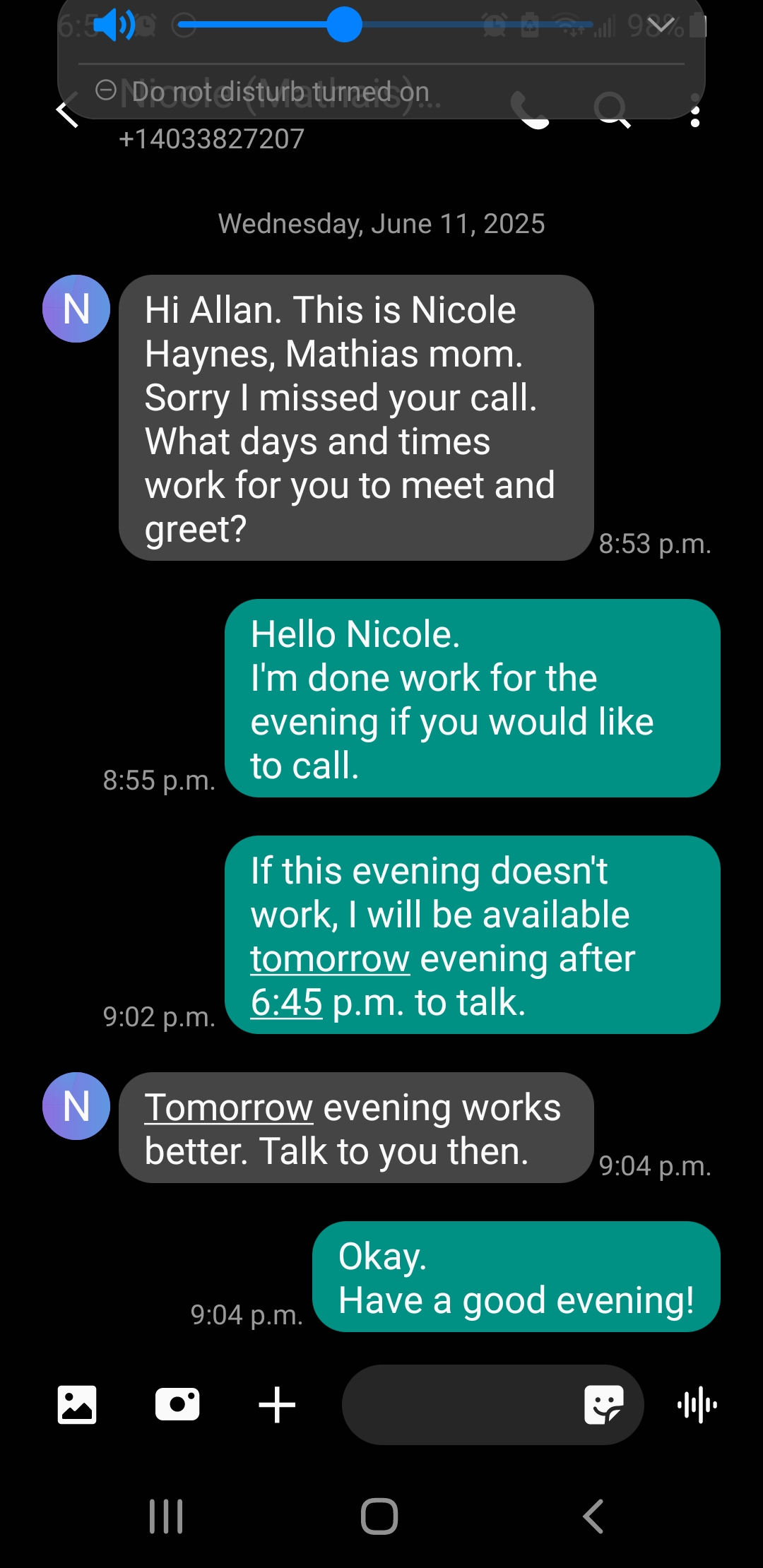
Task: Record a voice message
Action: point(697,1404)
